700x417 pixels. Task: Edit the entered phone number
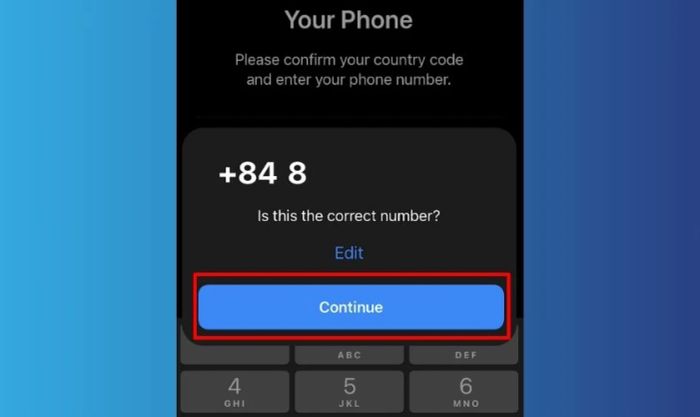click(x=349, y=253)
